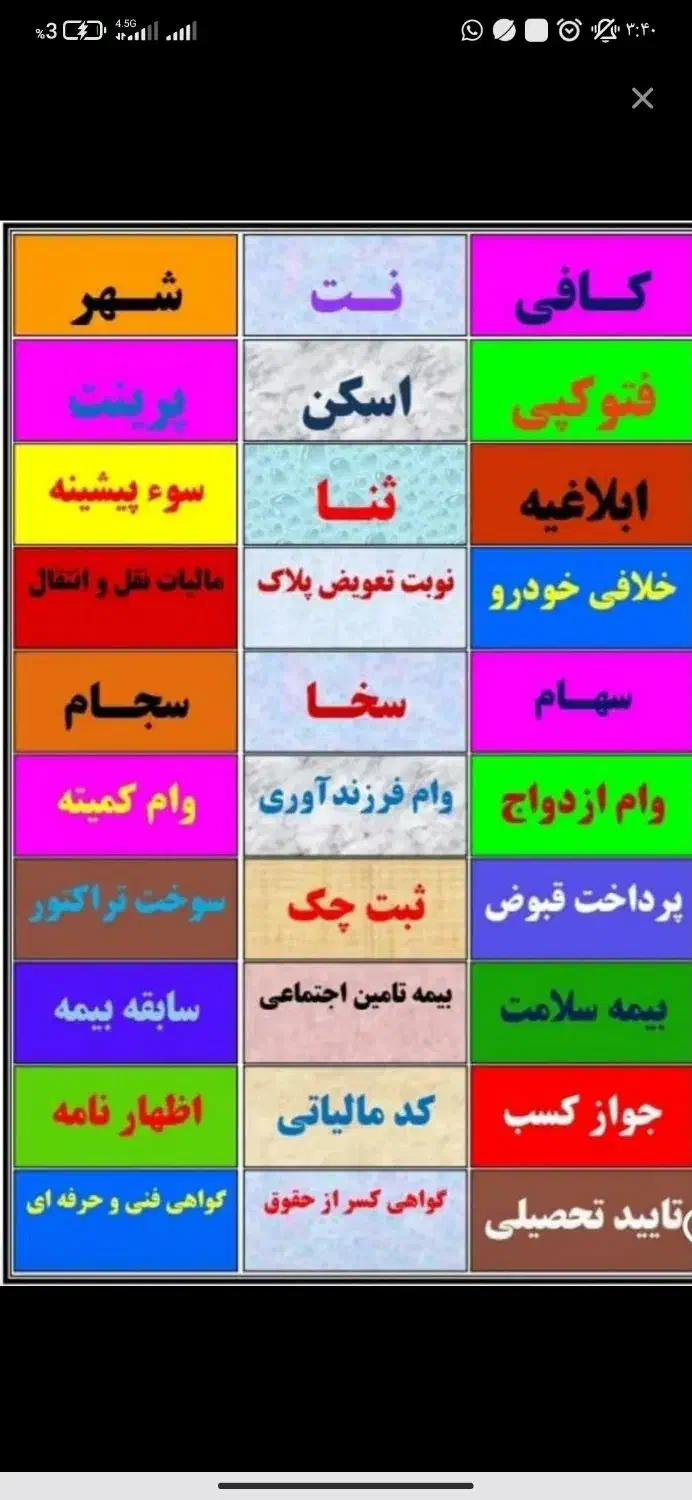This screenshot has width=692, height=1500.
Task: Close the full-screen image viewer
Action: [x=642, y=98]
